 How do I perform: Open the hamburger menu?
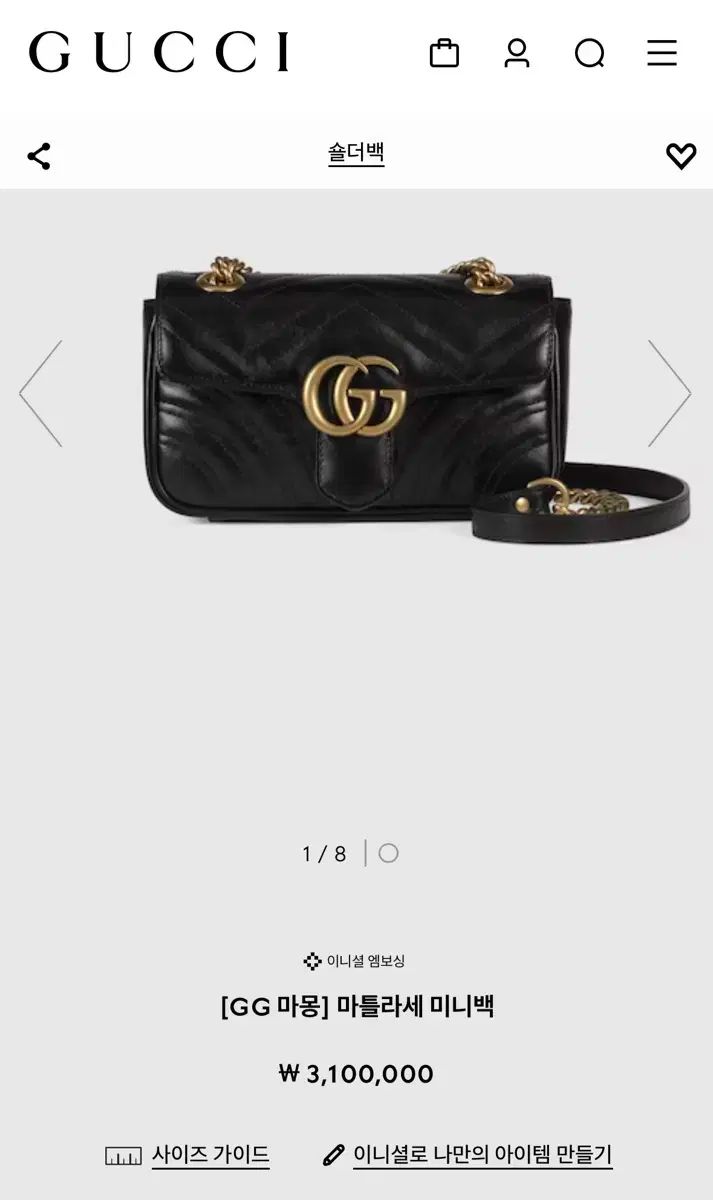coord(662,52)
